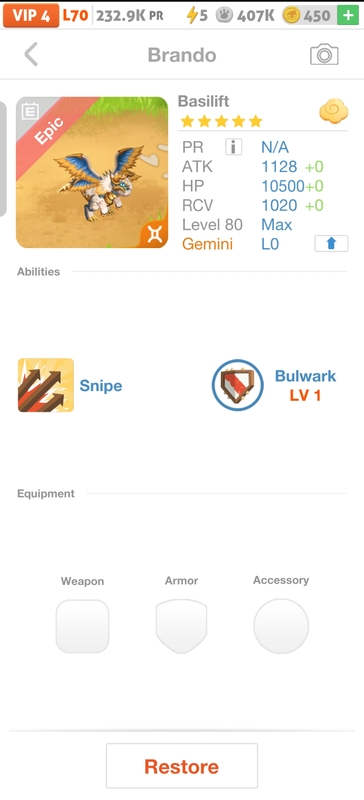The height and width of the screenshot is (800, 364).
Task: Select the empty Weapon slot
Action: point(82,627)
